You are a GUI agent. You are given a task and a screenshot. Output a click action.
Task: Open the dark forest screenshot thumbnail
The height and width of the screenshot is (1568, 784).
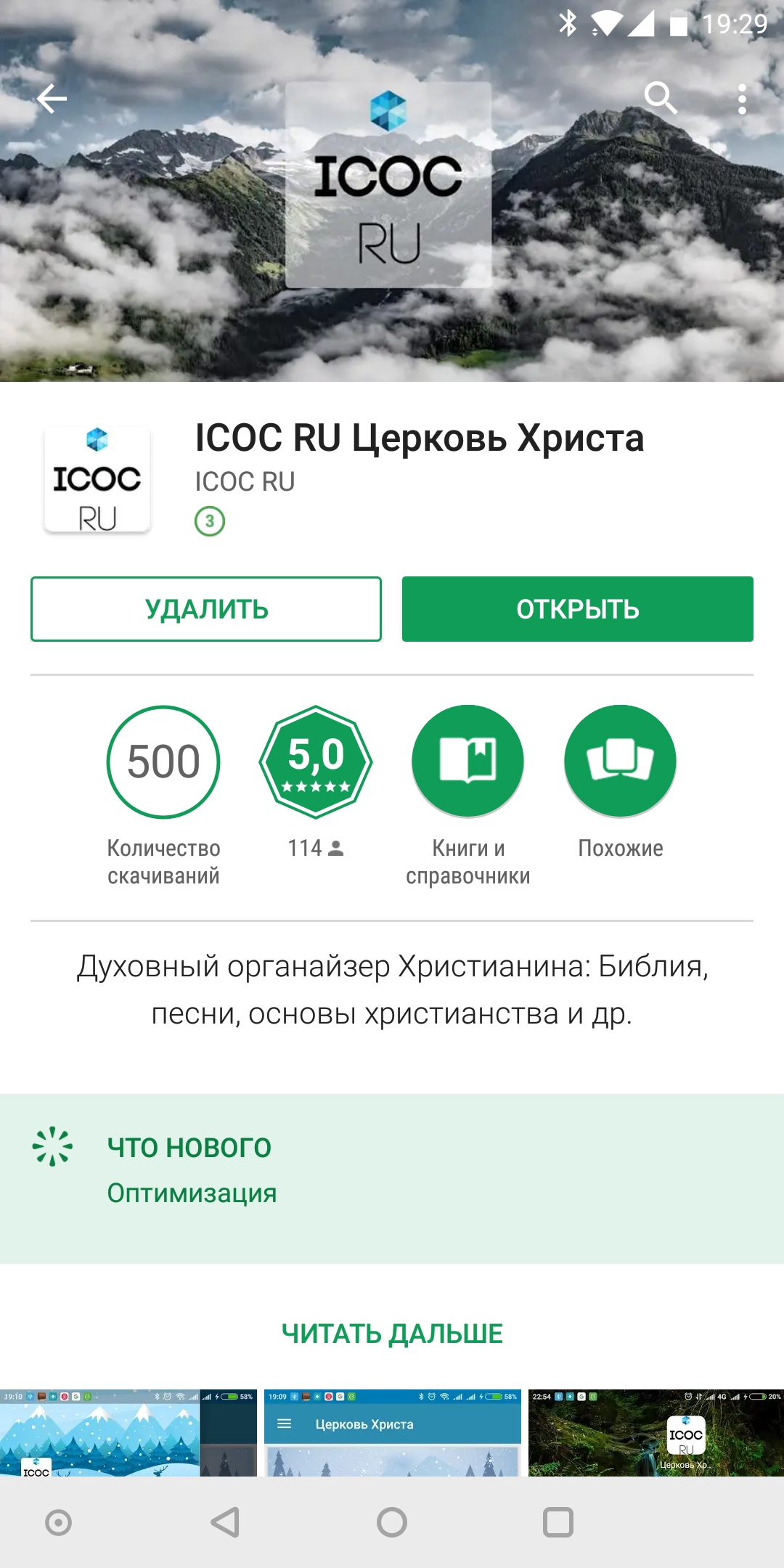tap(656, 1433)
